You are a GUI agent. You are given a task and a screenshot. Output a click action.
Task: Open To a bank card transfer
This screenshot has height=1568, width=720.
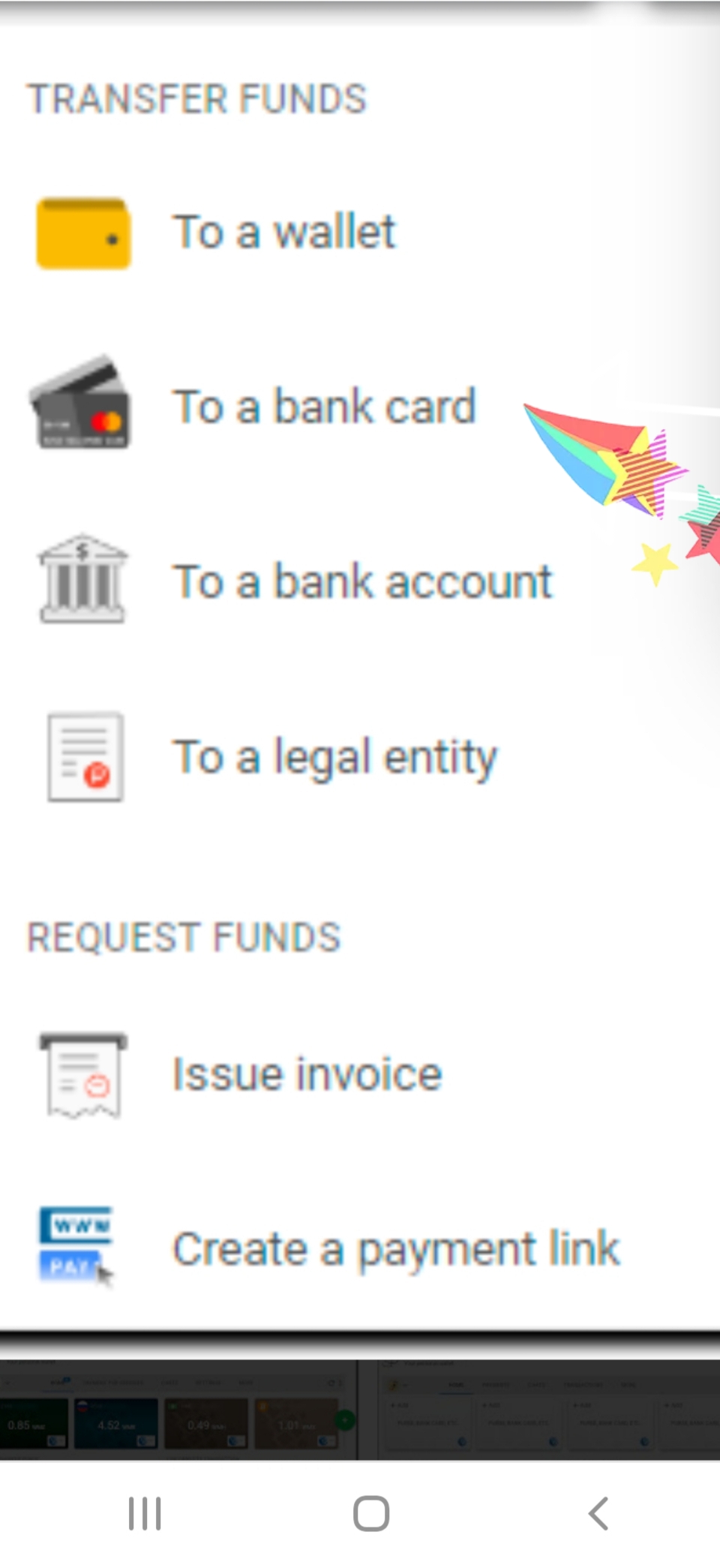point(324,407)
